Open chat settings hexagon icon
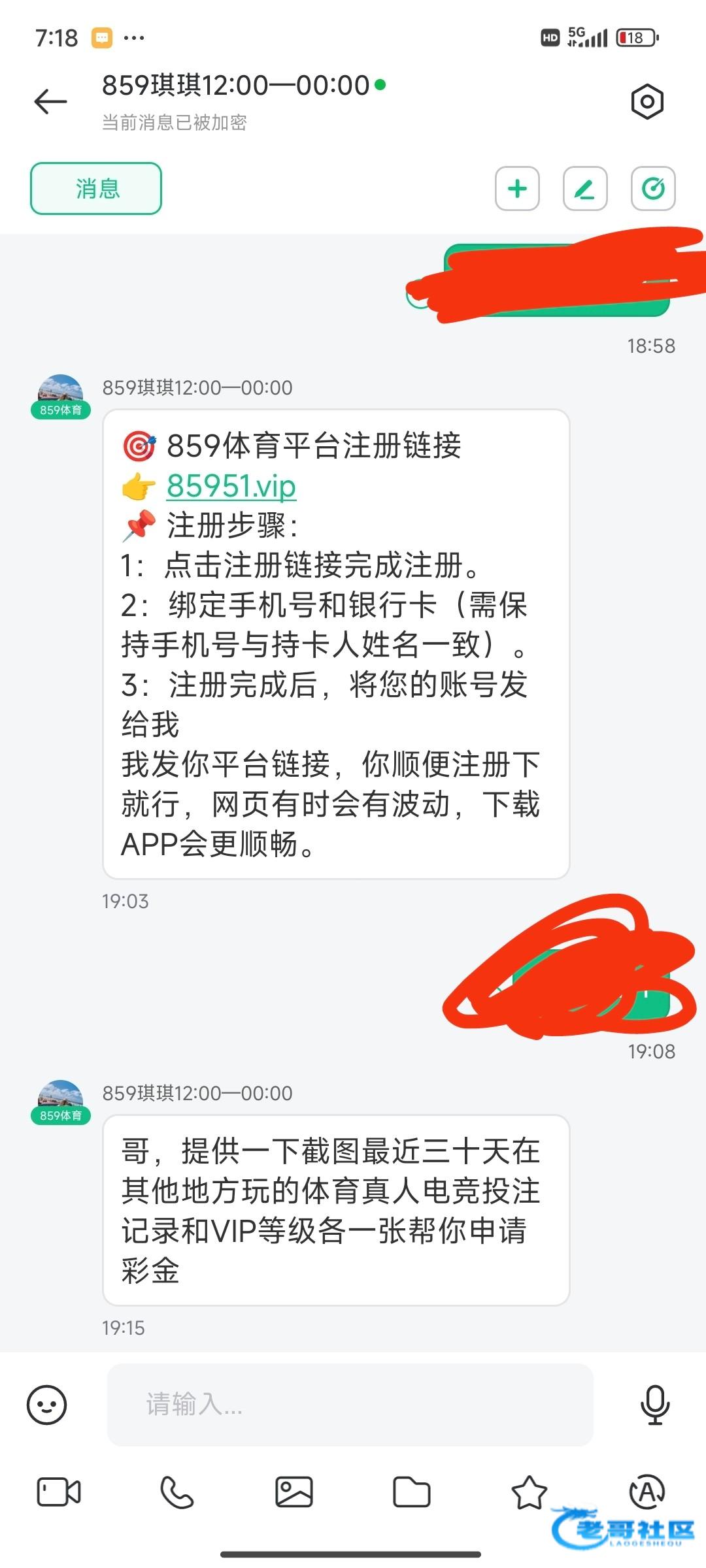The image size is (706, 1568). point(647,102)
